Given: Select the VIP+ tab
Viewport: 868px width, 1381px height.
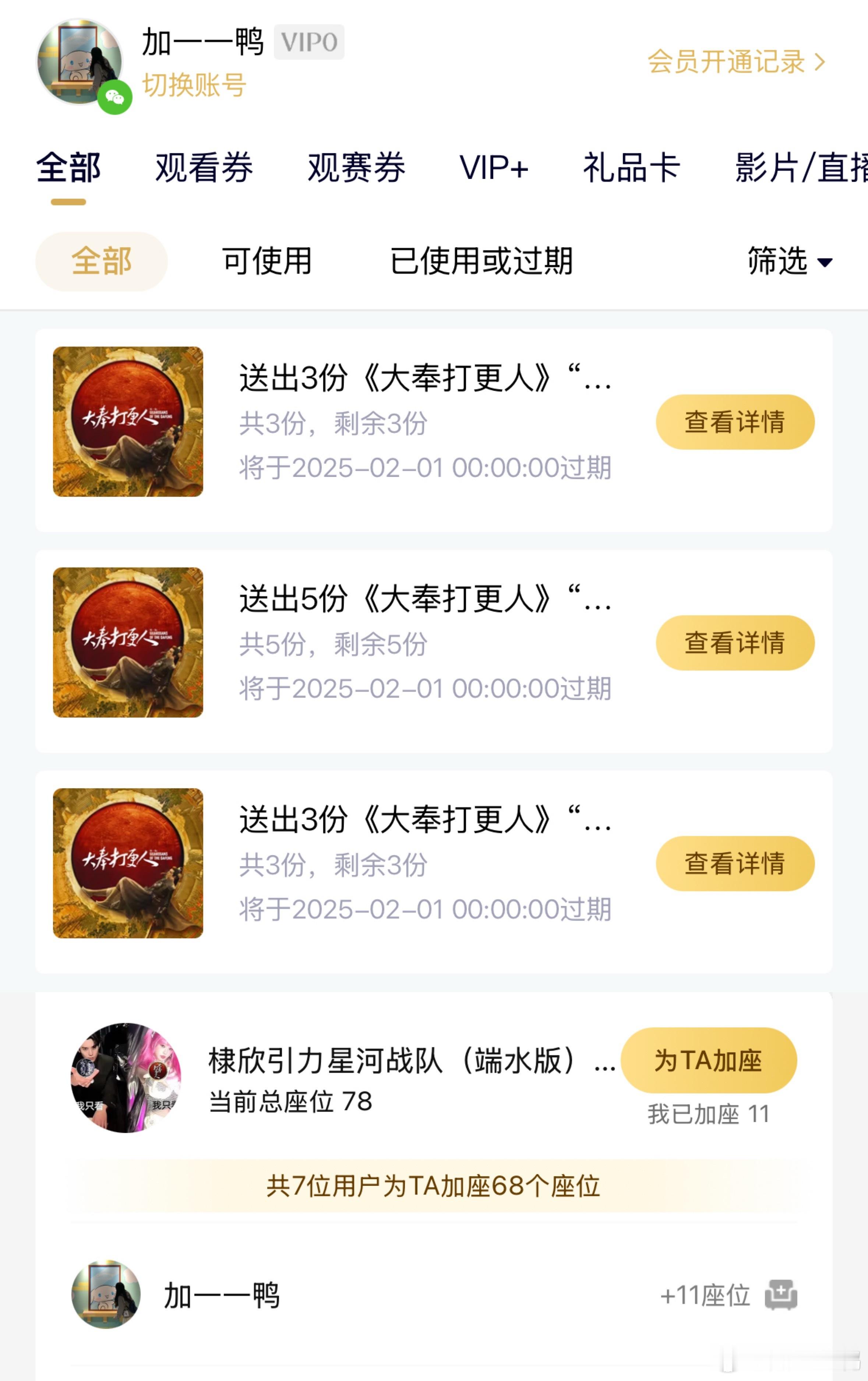Looking at the screenshot, I should tap(494, 168).
